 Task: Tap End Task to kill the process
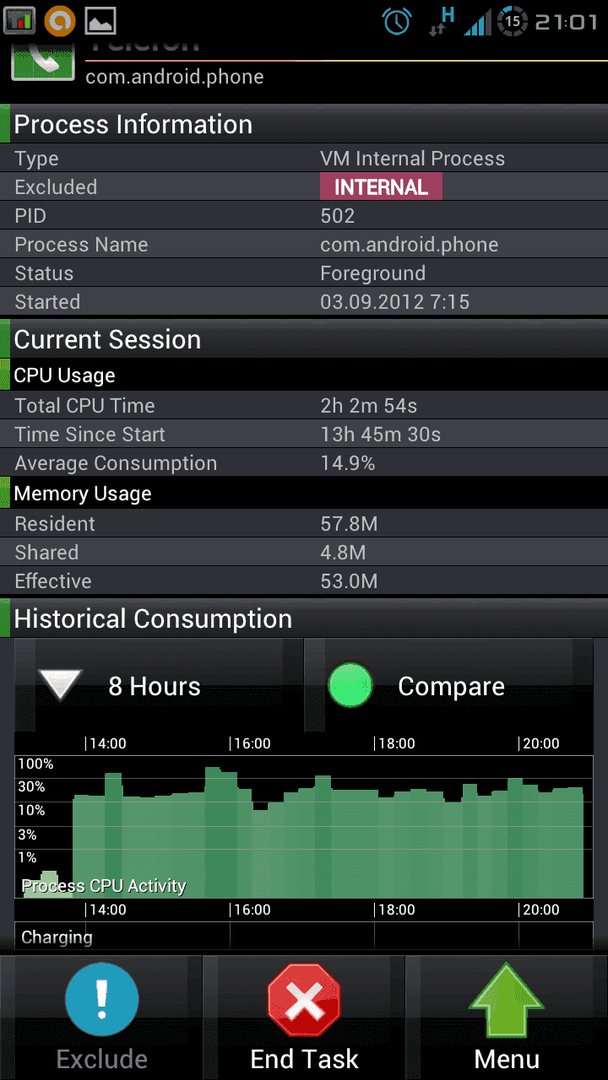[304, 1017]
